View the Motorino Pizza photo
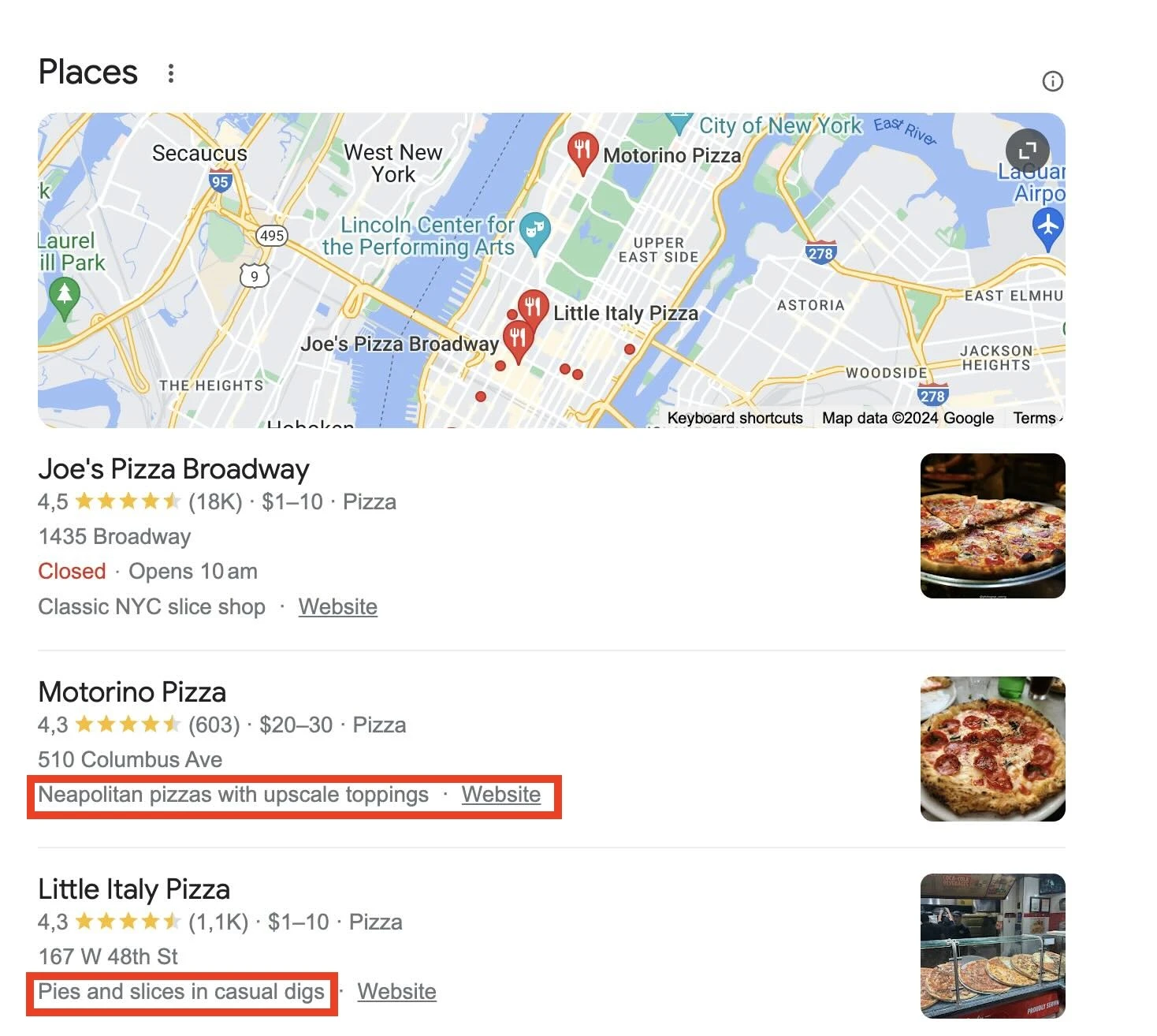This screenshot has height=1036, width=1157. pyautogui.click(x=992, y=748)
